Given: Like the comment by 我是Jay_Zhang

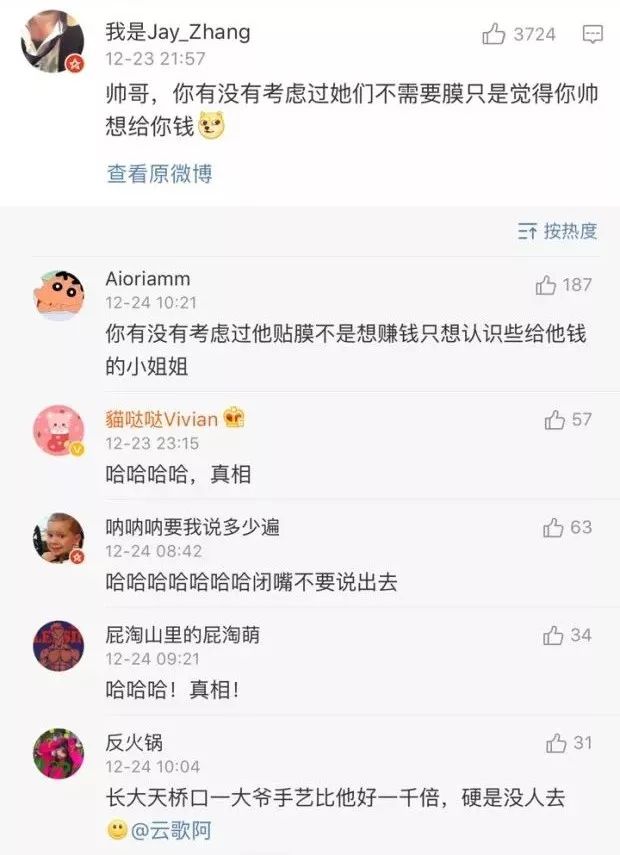Looking at the screenshot, I should (x=494, y=35).
